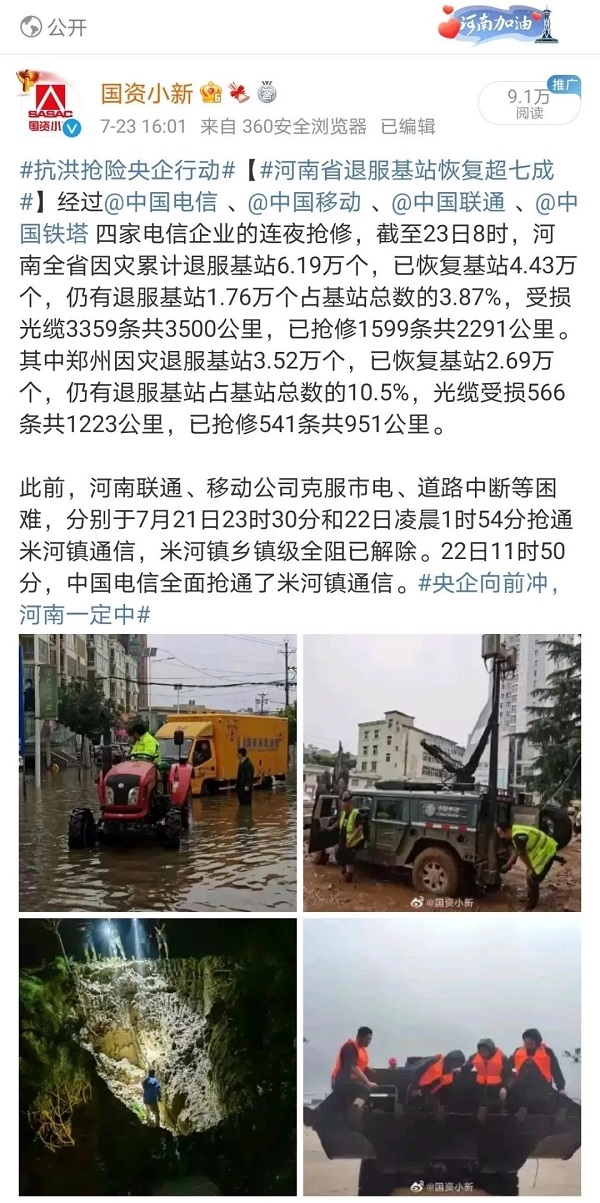View the night-time pit photo
This screenshot has height=1203, width=600.
[158, 1057]
